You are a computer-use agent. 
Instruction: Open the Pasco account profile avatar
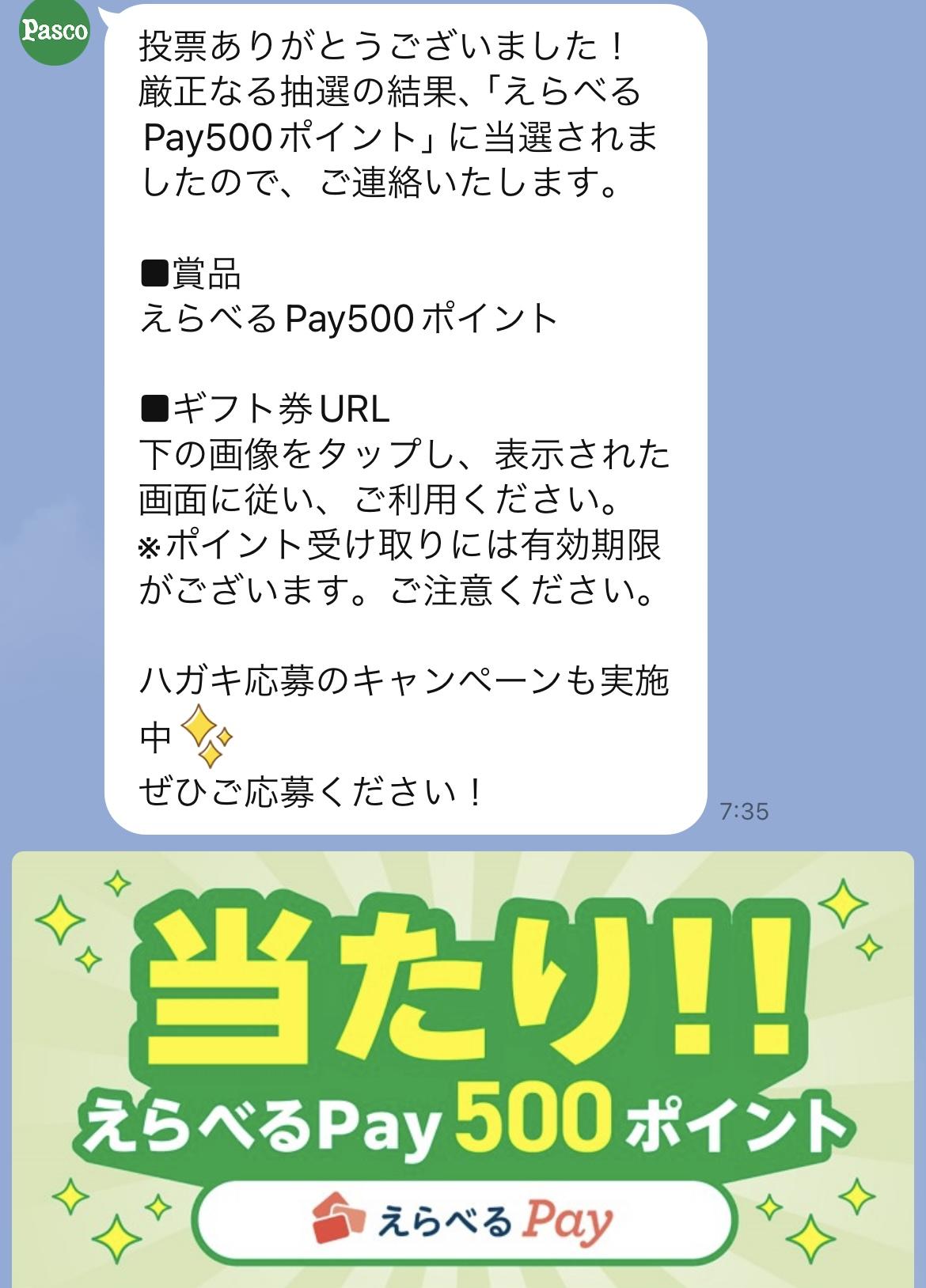pos(54,32)
